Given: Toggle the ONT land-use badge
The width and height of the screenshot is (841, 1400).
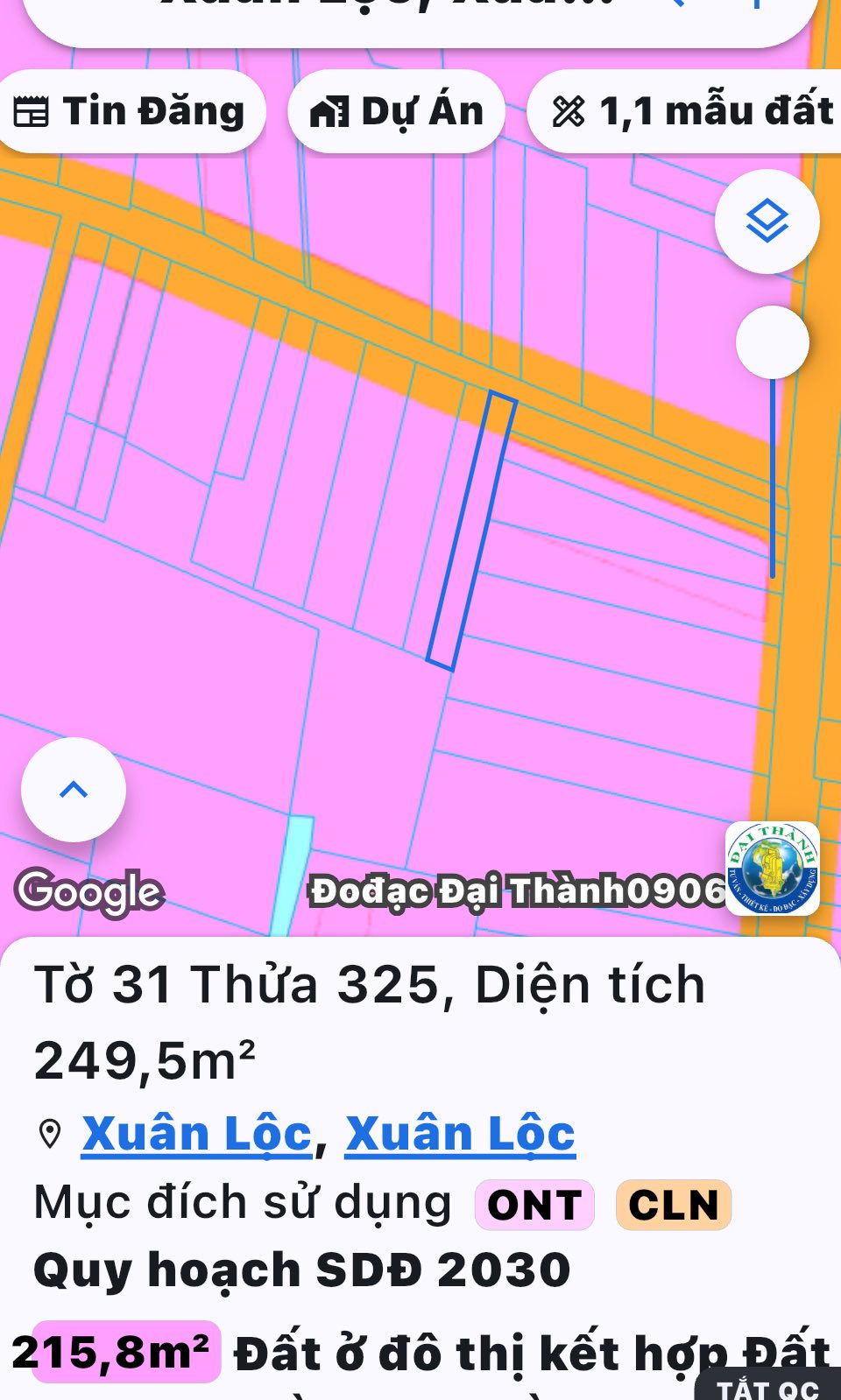Looking at the screenshot, I should [533, 1206].
